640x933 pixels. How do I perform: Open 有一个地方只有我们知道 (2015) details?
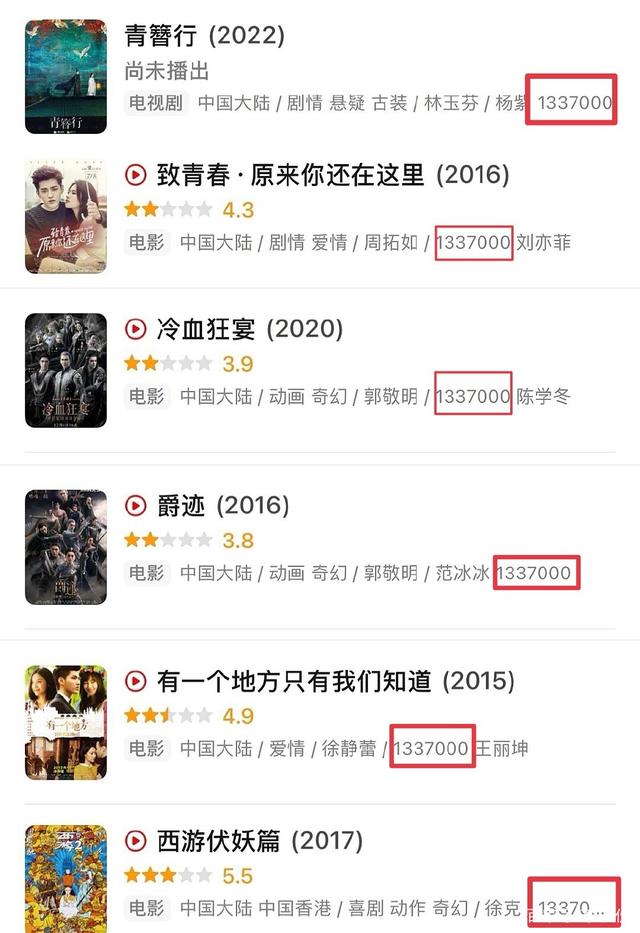335,681
